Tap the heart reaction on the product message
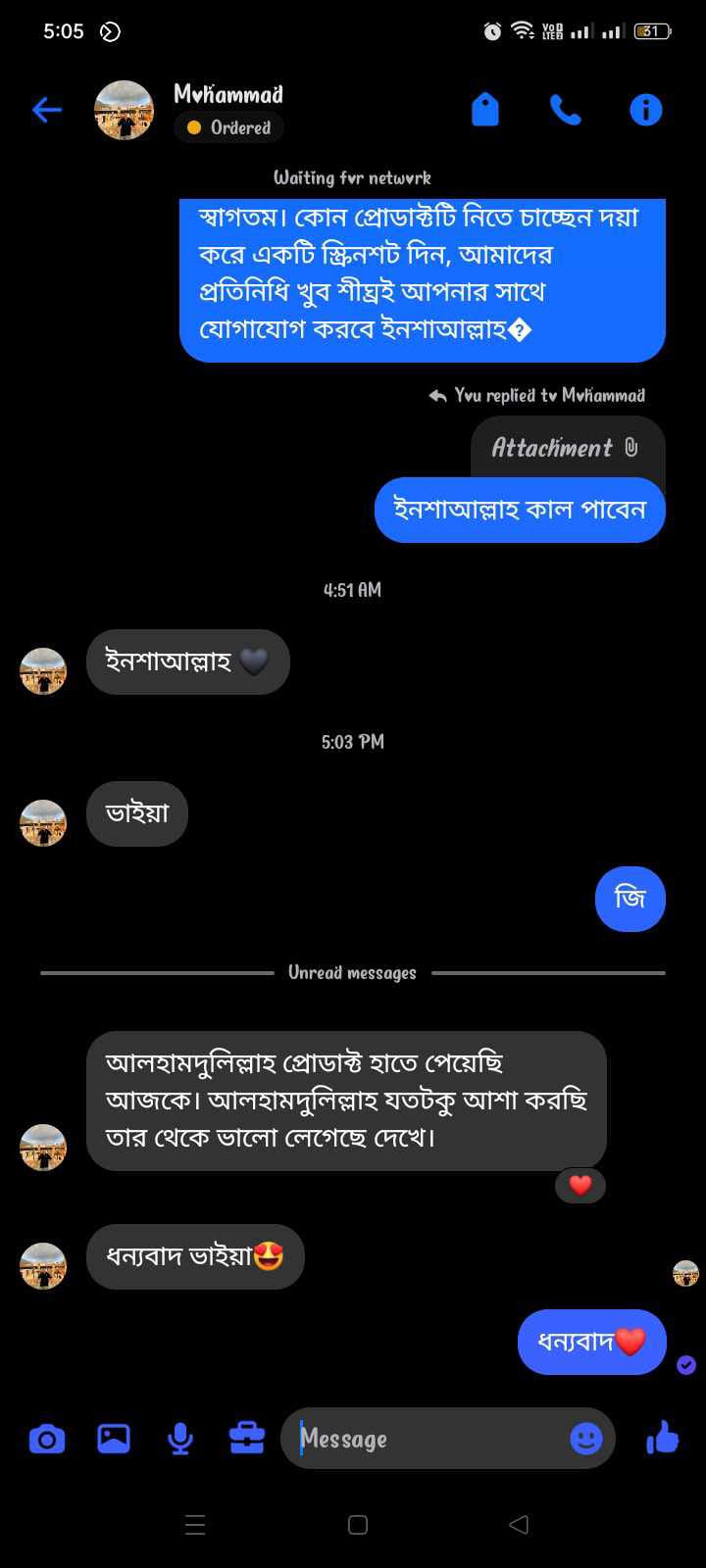706x1568 pixels. [x=580, y=1185]
